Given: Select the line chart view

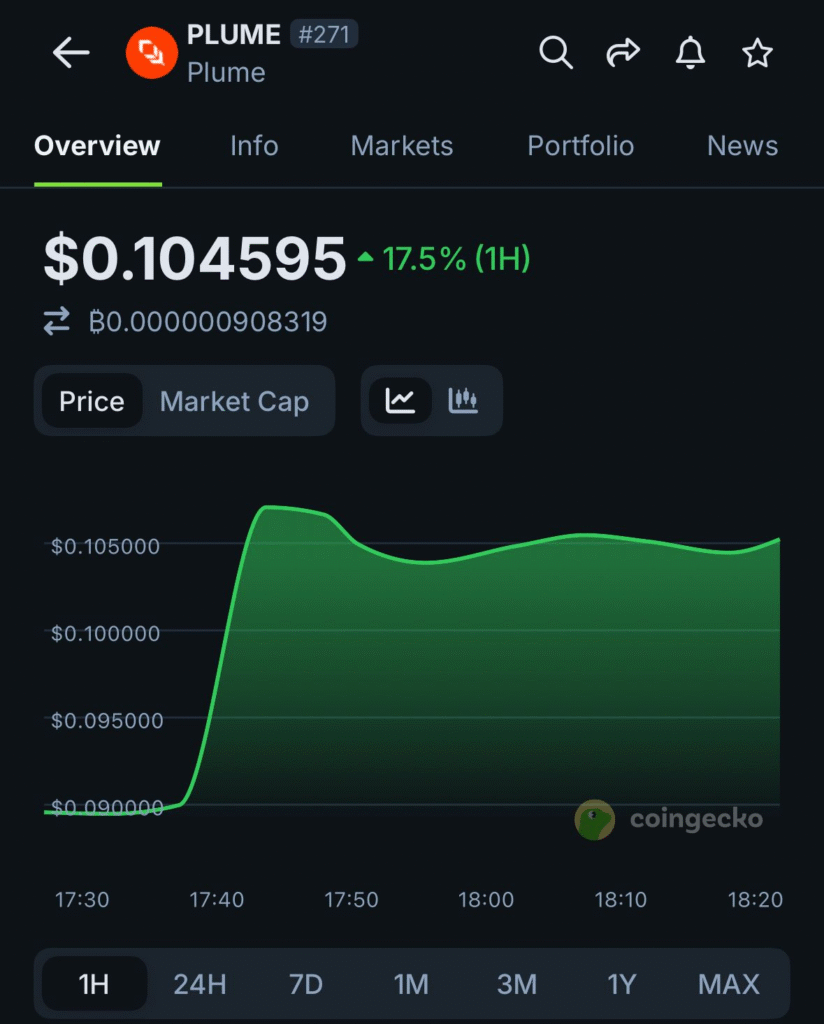Looking at the screenshot, I should 400,401.
